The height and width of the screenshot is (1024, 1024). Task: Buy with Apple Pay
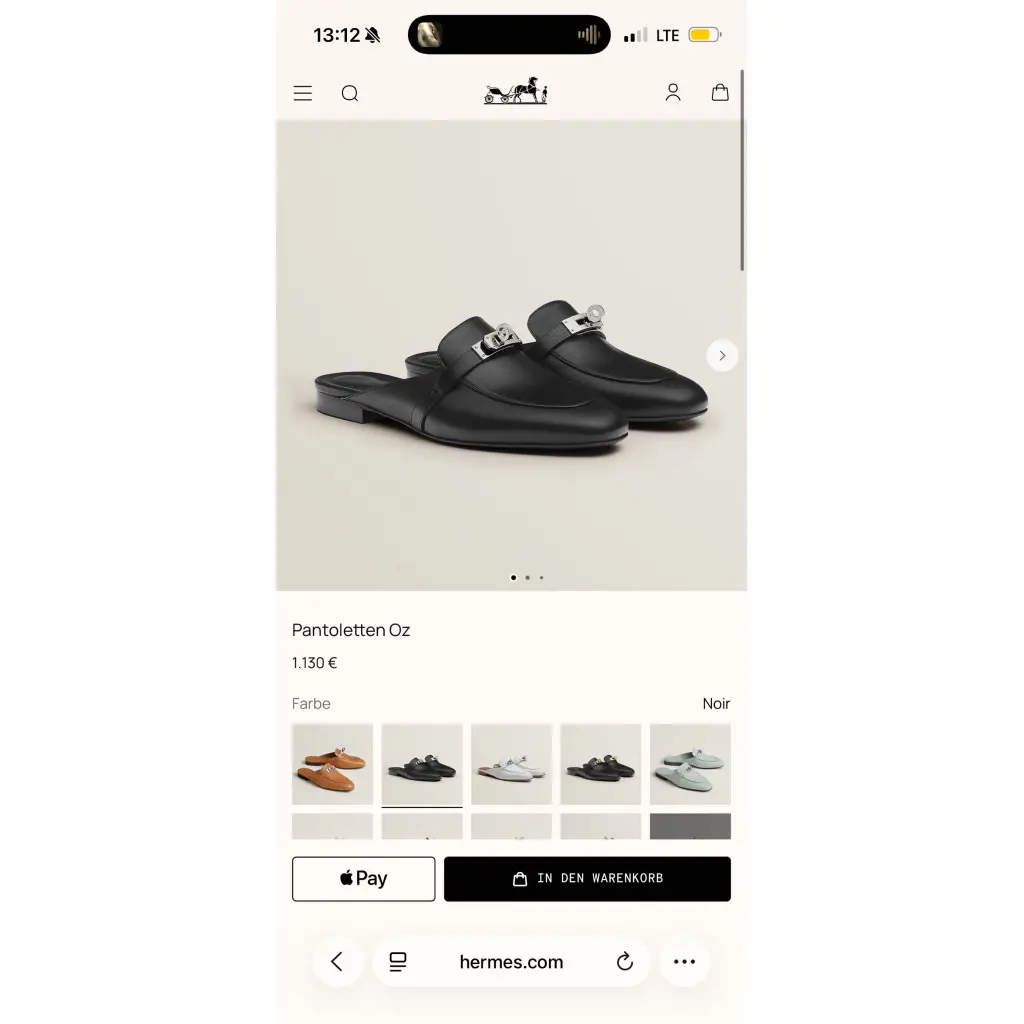click(x=363, y=879)
